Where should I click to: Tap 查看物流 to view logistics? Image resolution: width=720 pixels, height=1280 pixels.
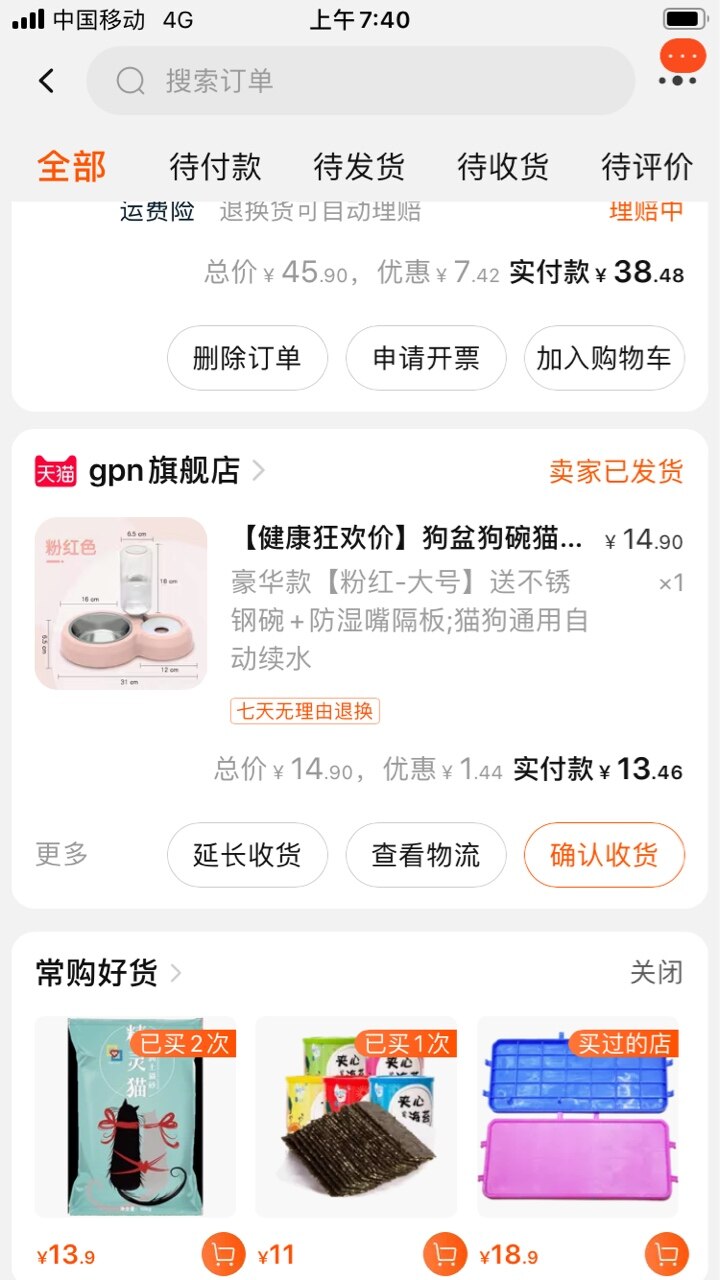[x=426, y=855]
